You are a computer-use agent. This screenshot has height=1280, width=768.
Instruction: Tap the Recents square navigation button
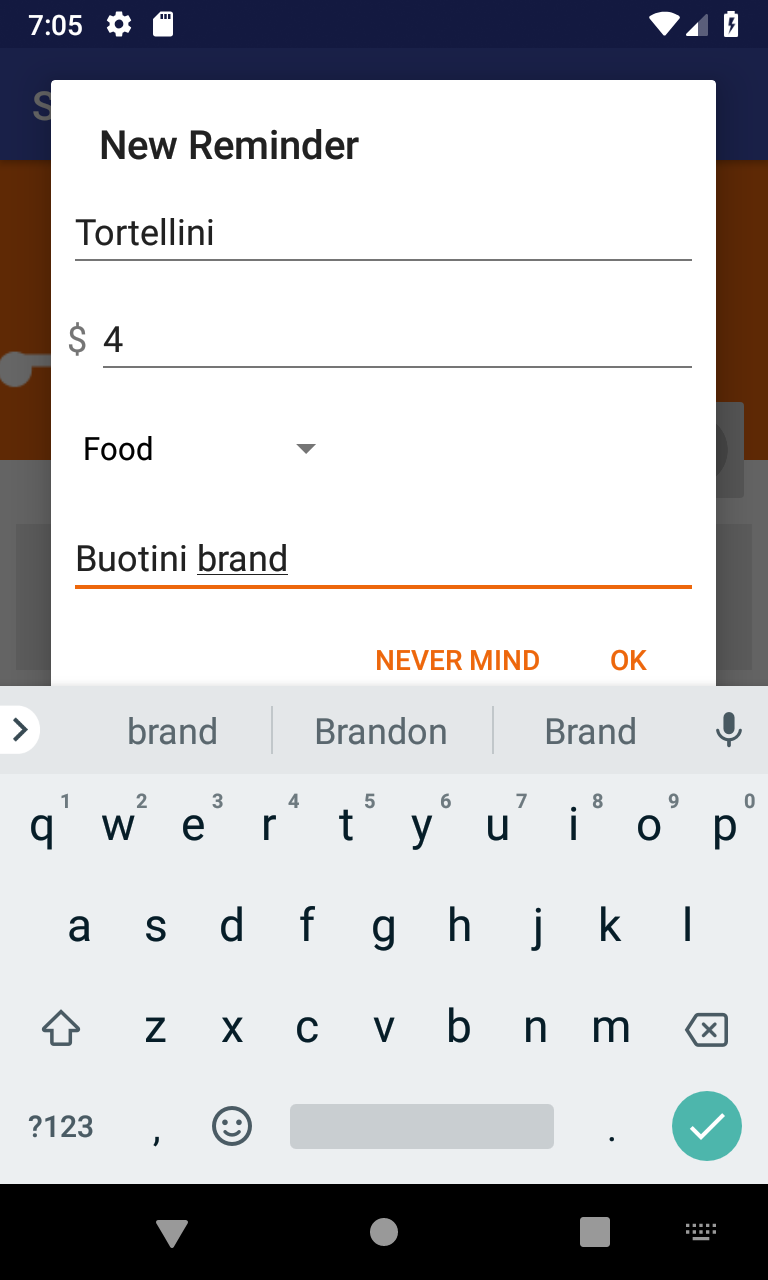(594, 1232)
